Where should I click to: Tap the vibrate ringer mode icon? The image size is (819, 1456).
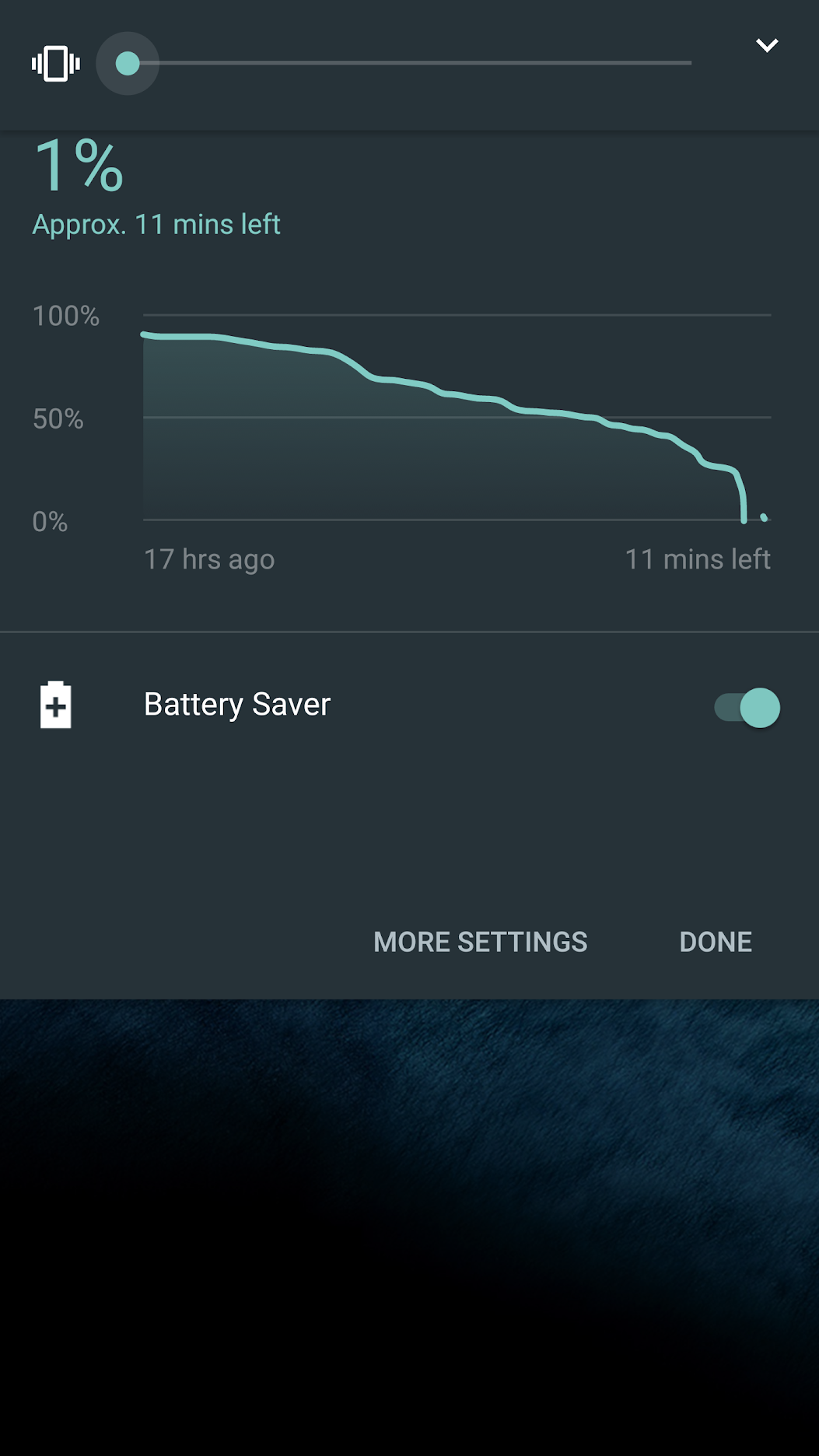click(55, 64)
